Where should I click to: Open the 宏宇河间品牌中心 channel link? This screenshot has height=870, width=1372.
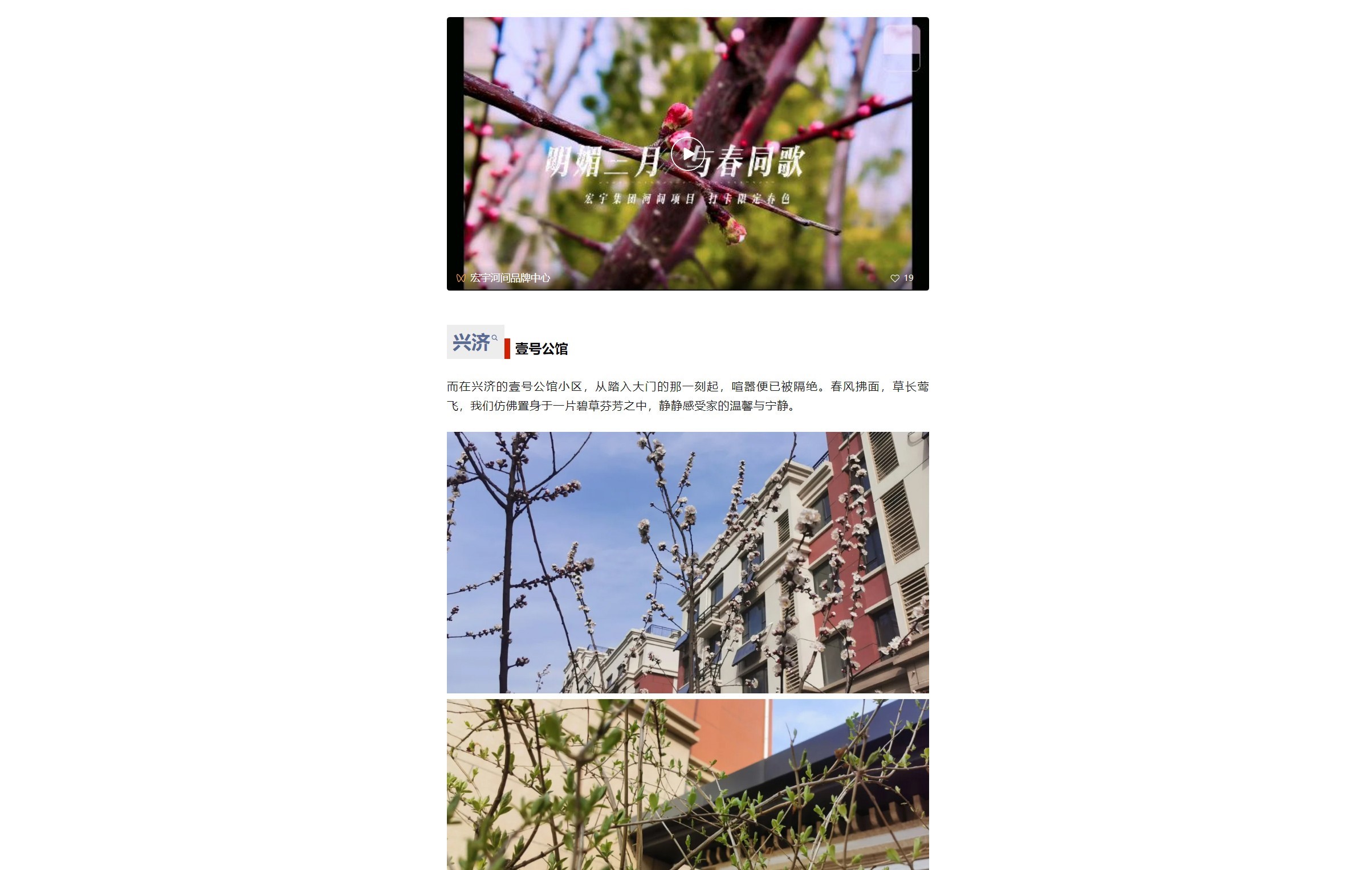[509, 278]
